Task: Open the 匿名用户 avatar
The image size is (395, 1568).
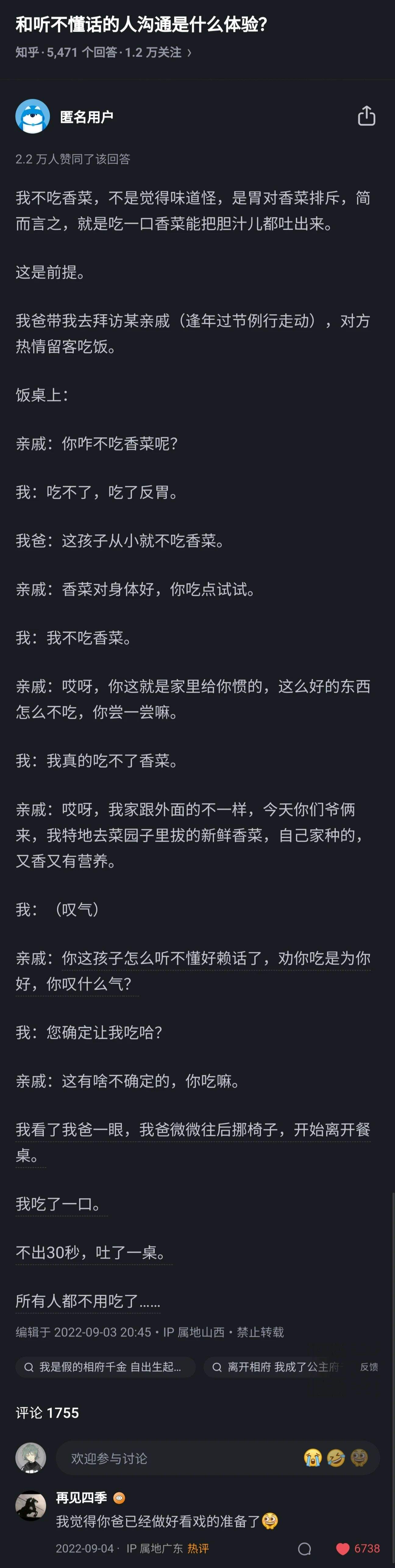Action: (32, 116)
